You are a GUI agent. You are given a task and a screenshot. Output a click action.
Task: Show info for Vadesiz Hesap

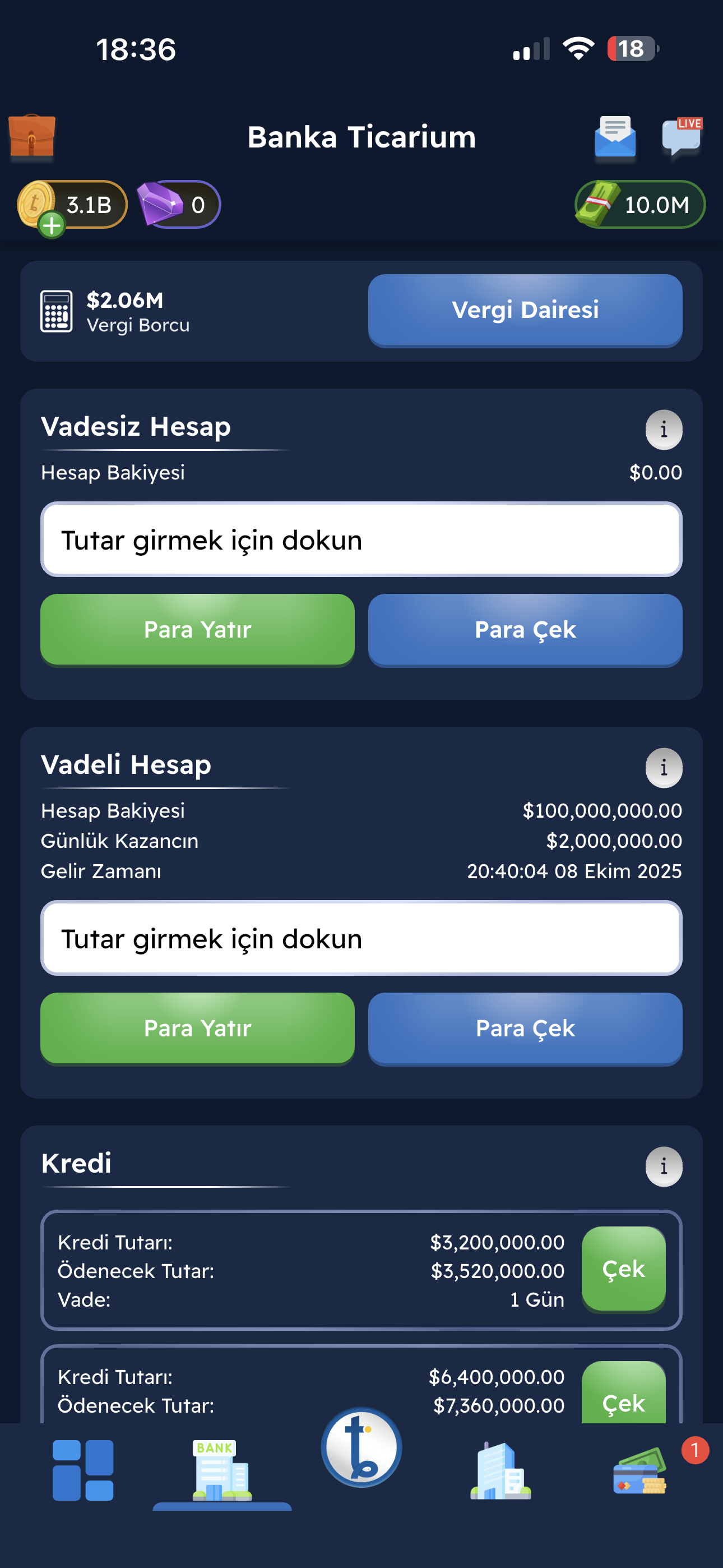(664, 430)
